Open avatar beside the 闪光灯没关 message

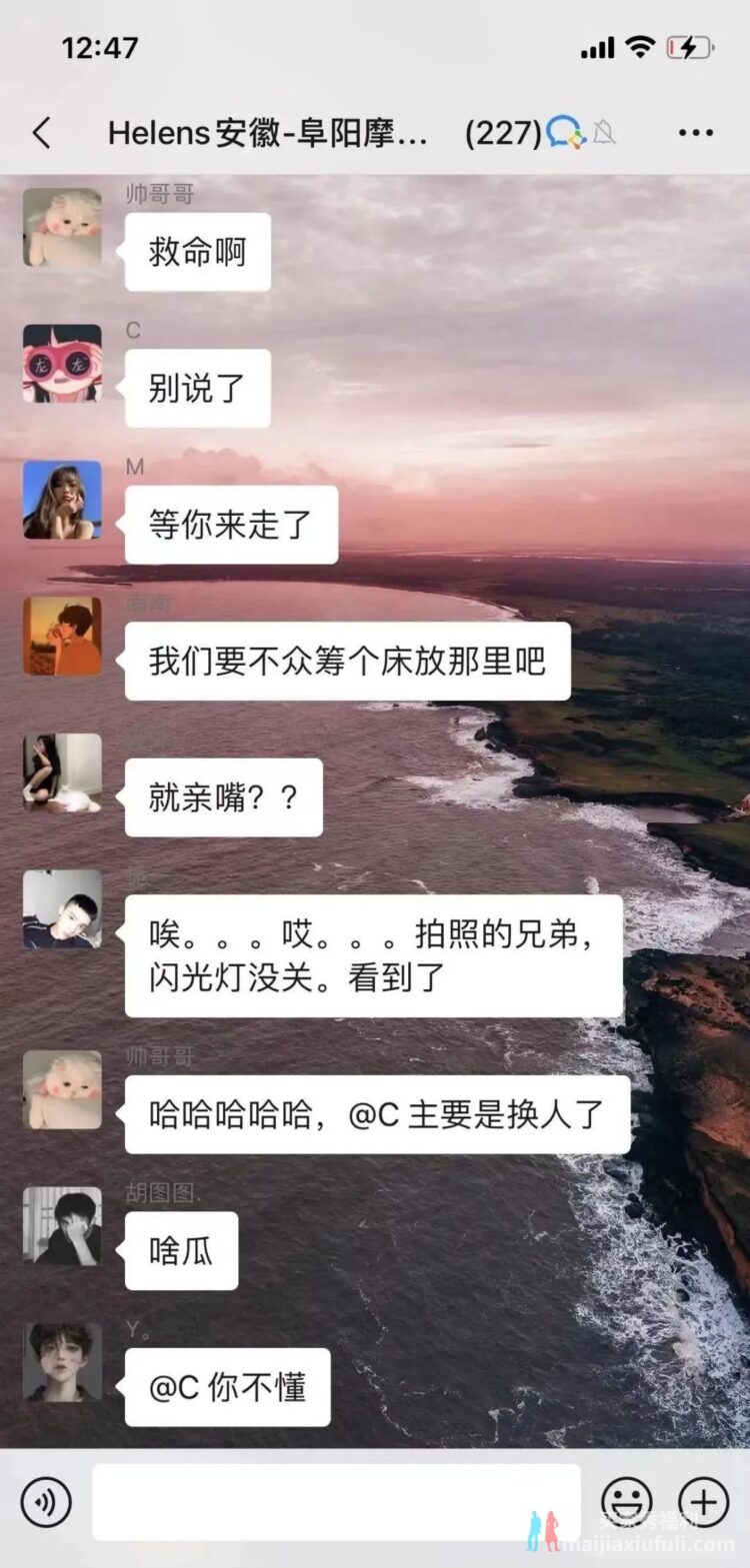click(62, 908)
